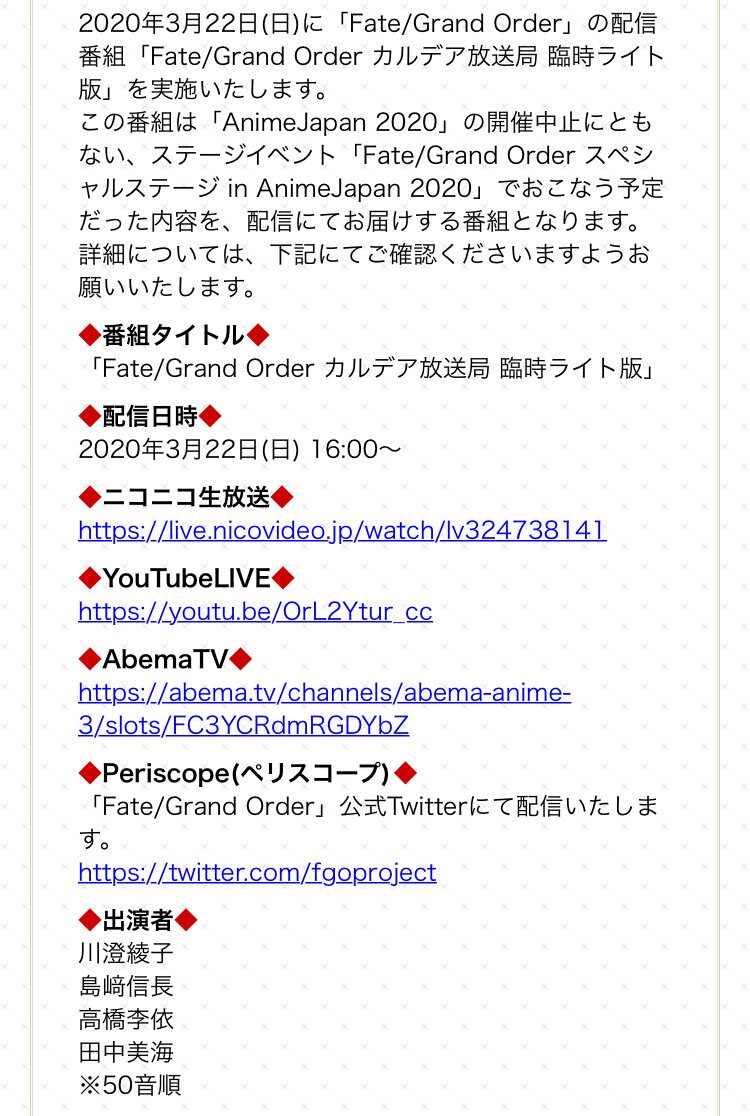Open the Niconico live broadcast link
Viewport: 750px width, 1116px height.
point(342,530)
